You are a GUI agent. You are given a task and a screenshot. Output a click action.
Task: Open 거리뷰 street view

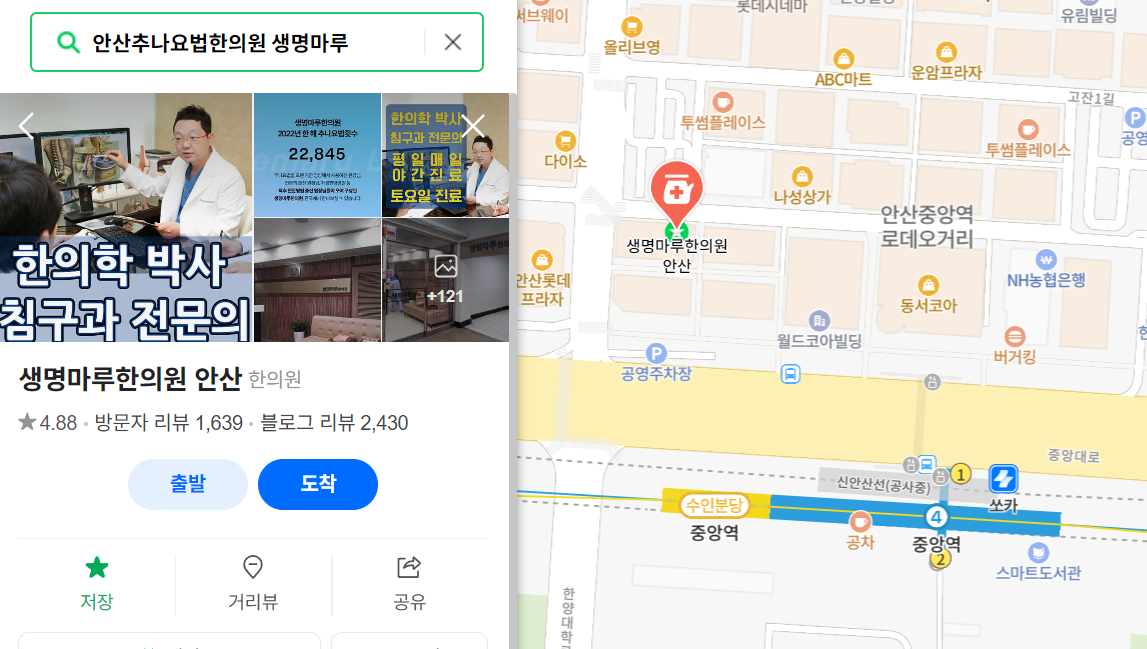coord(253,582)
